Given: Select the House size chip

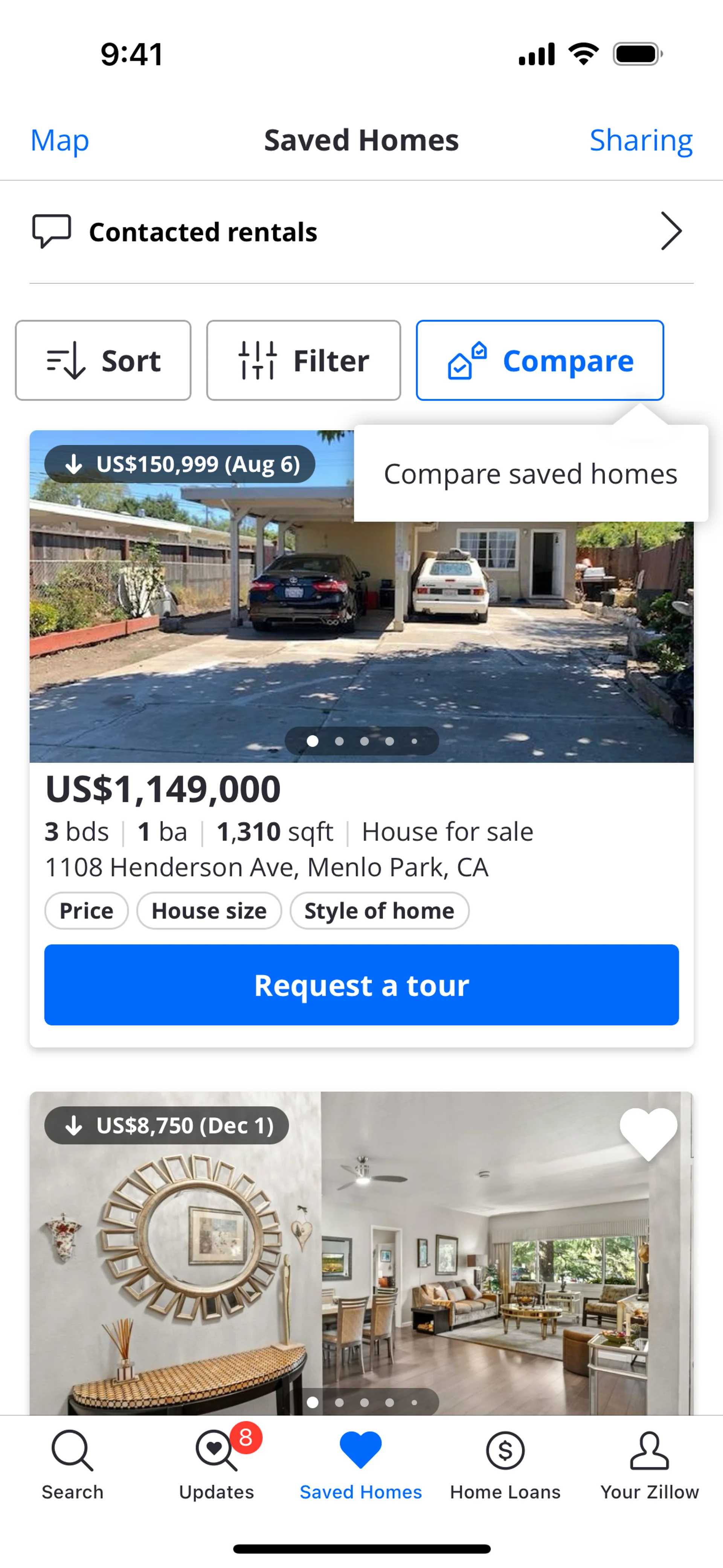Looking at the screenshot, I should pyautogui.click(x=209, y=911).
